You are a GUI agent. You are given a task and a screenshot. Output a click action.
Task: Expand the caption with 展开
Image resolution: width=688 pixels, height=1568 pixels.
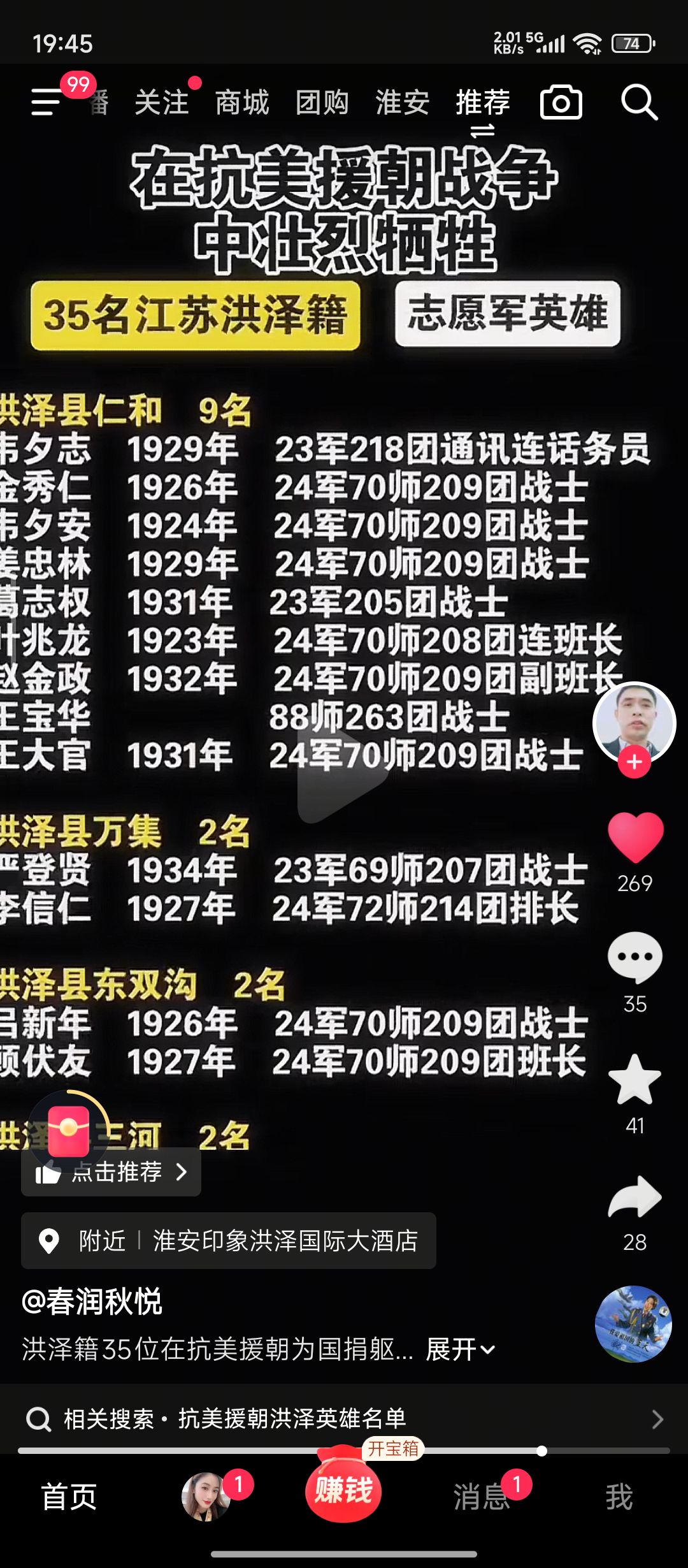click(x=460, y=1349)
